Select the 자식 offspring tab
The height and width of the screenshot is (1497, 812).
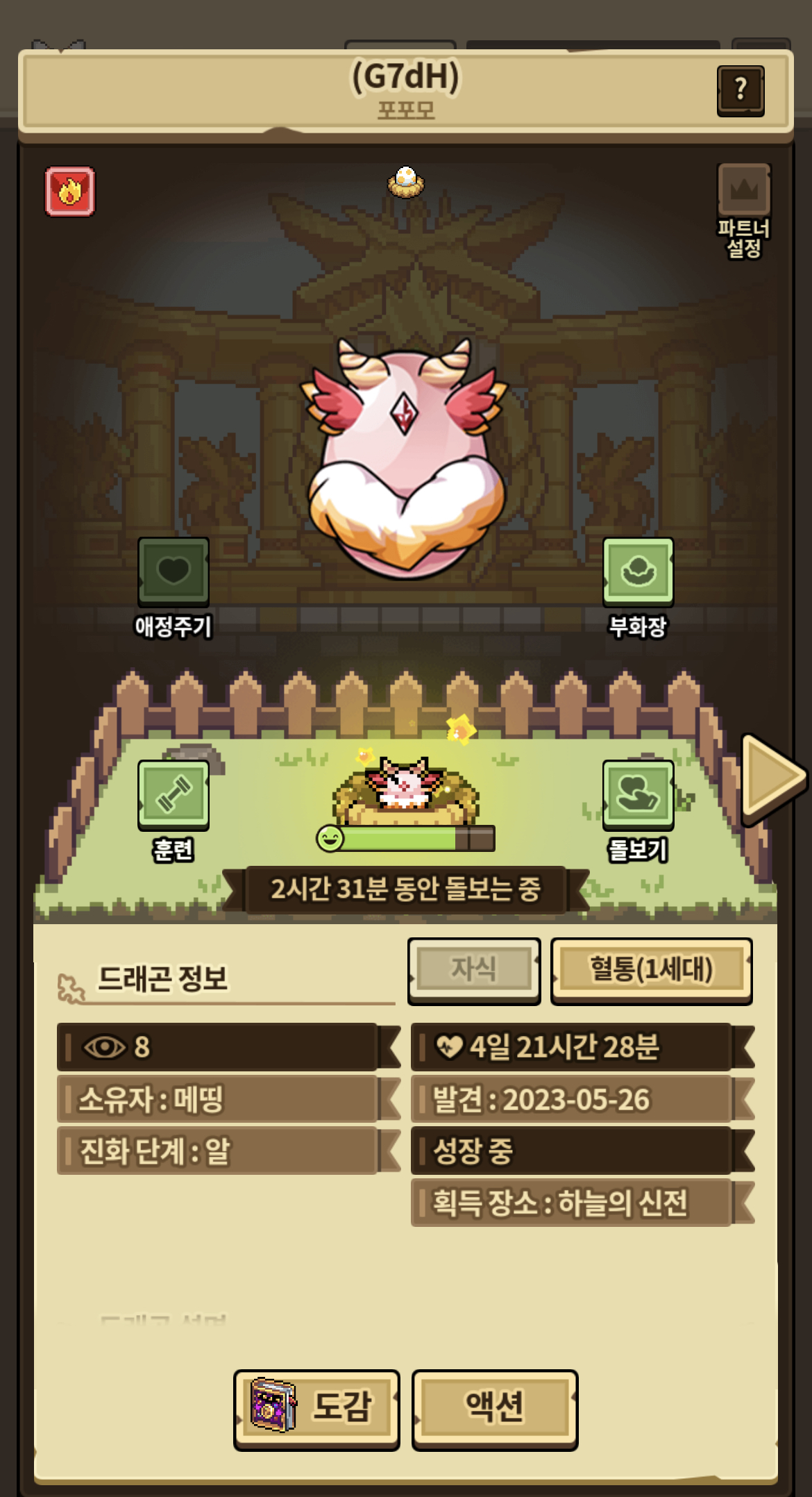(x=474, y=969)
